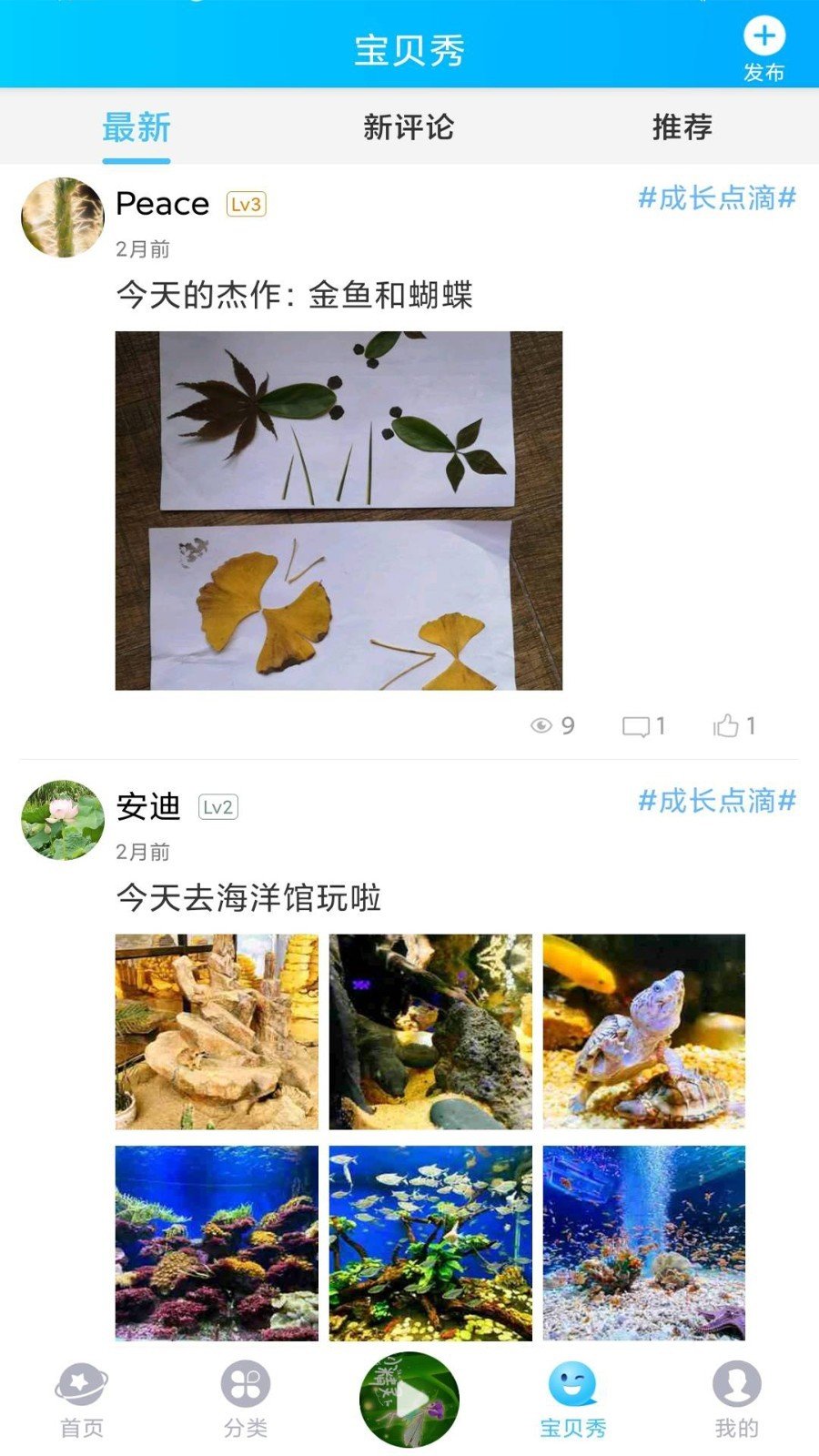Open the #成长点滴# tag on Peace's post
Image resolution: width=819 pixels, height=1456 pixels.
[x=717, y=197]
